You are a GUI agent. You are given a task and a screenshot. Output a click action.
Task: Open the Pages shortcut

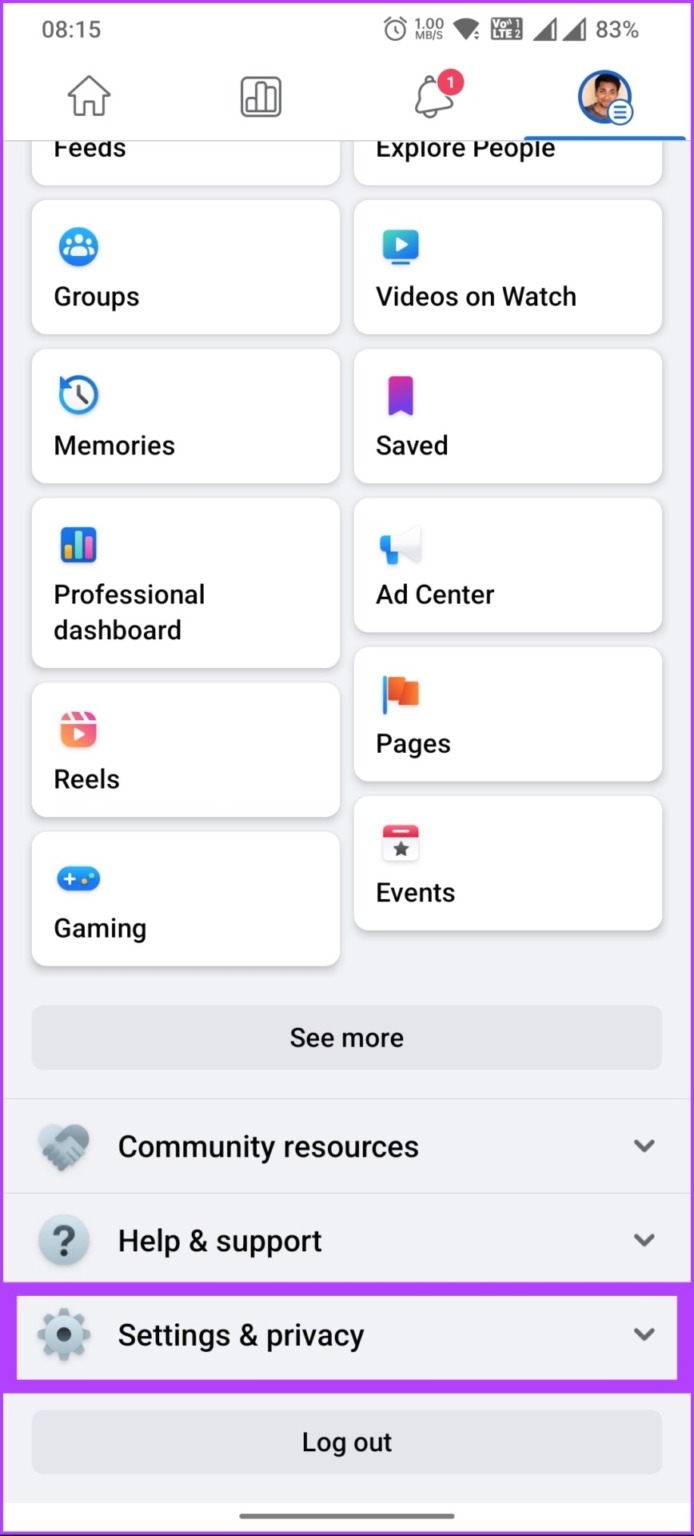(x=507, y=714)
